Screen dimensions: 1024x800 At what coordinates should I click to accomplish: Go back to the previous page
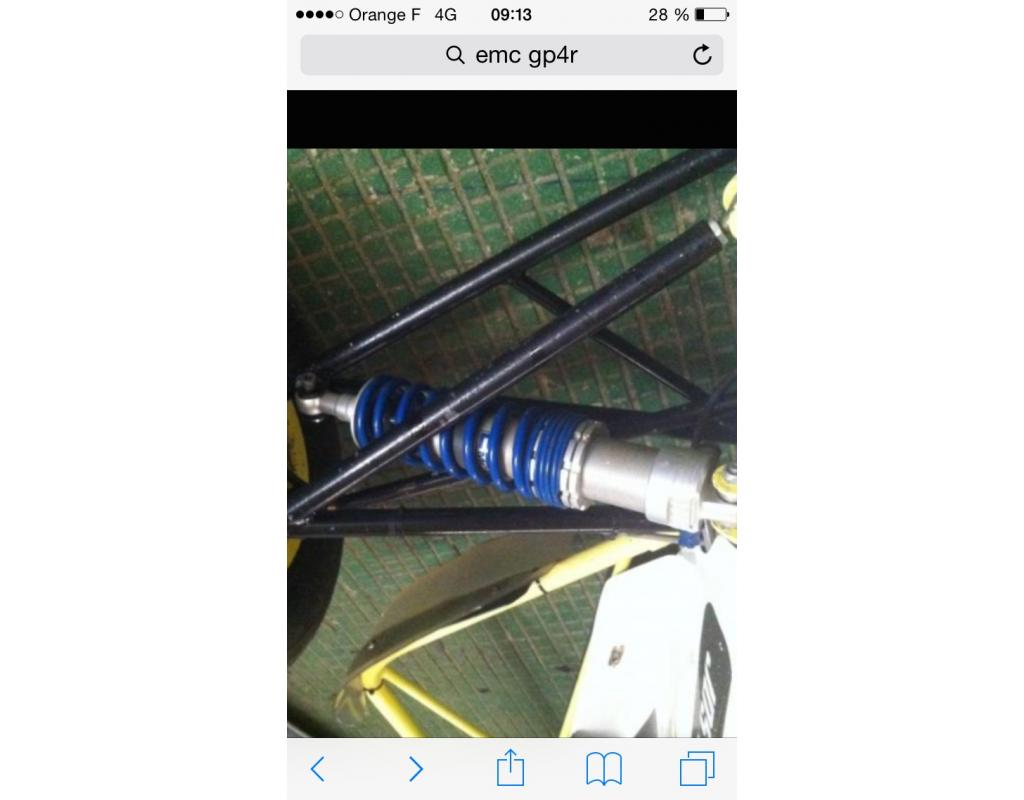pos(317,769)
